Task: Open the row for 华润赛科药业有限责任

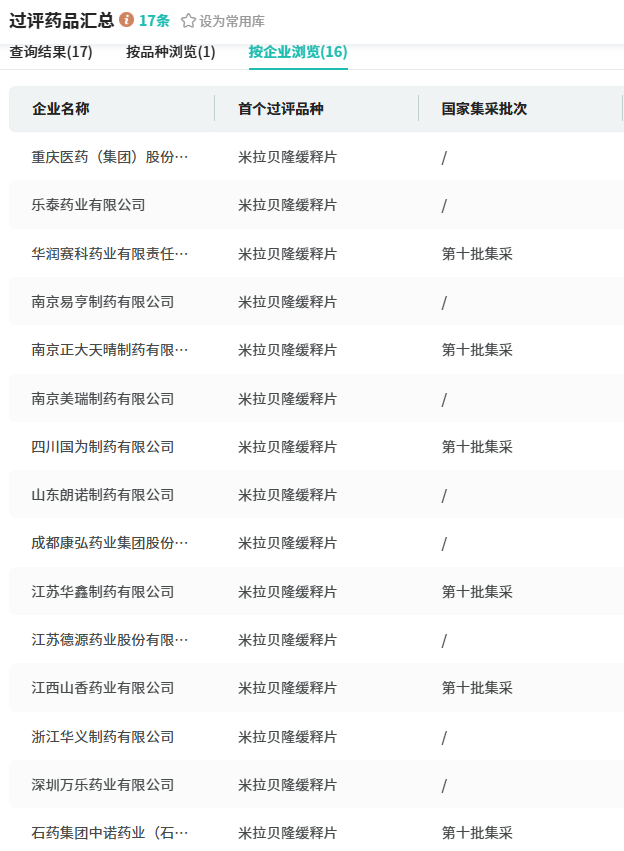Action: tap(110, 254)
